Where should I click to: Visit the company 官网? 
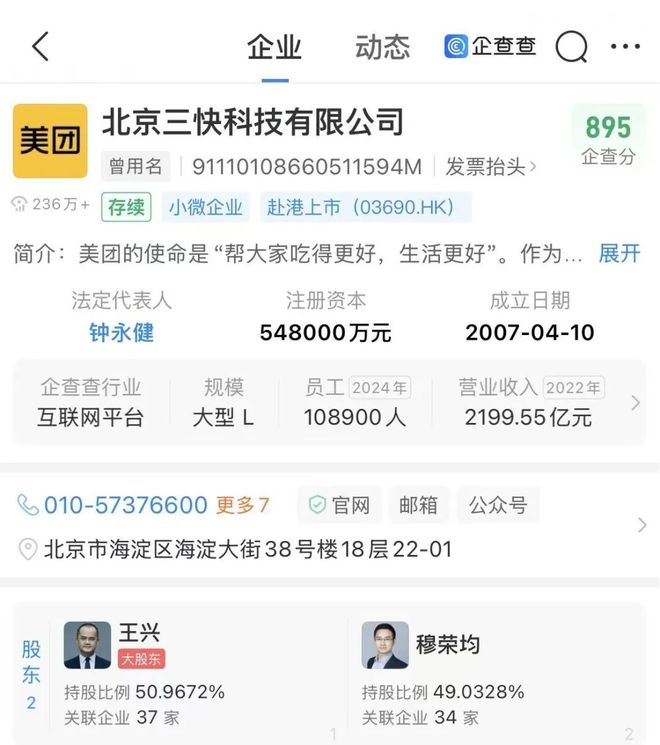(x=340, y=506)
